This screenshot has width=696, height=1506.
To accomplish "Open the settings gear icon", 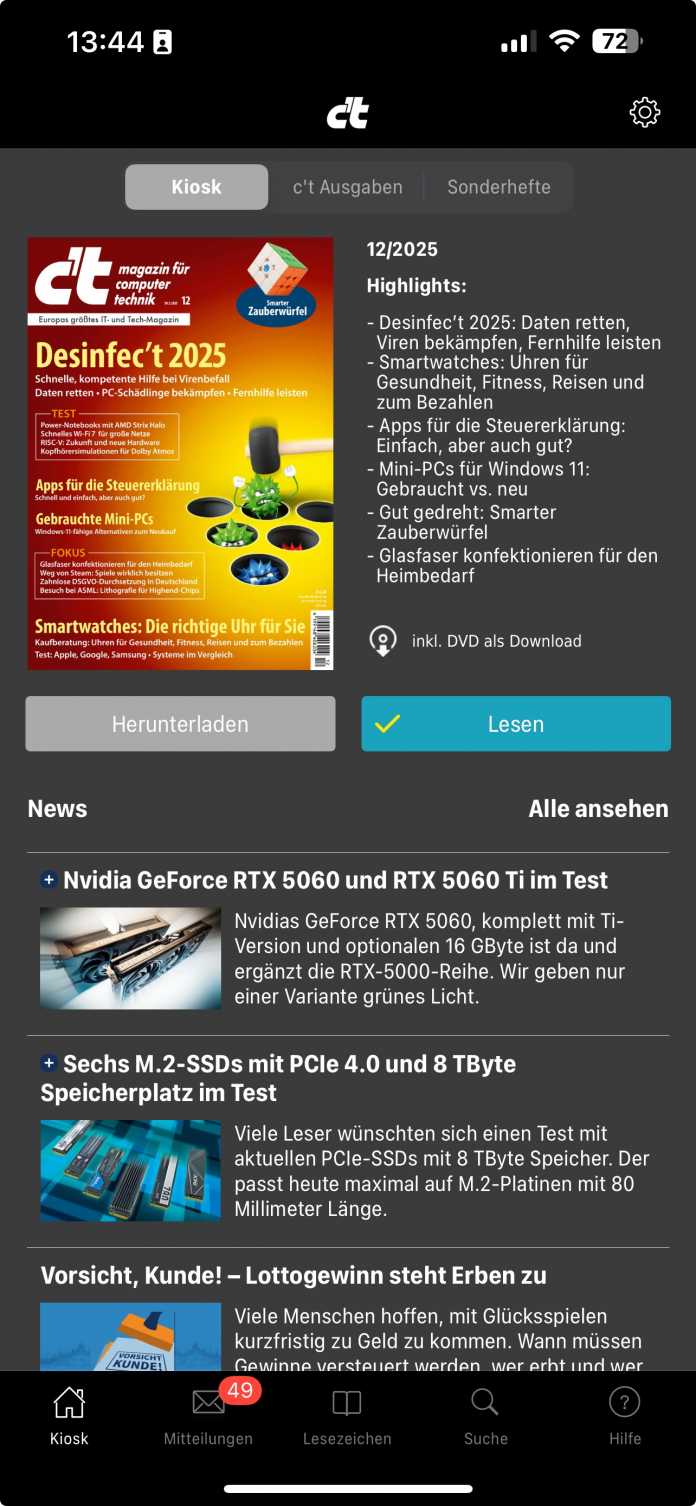I will click(x=644, y=113).
